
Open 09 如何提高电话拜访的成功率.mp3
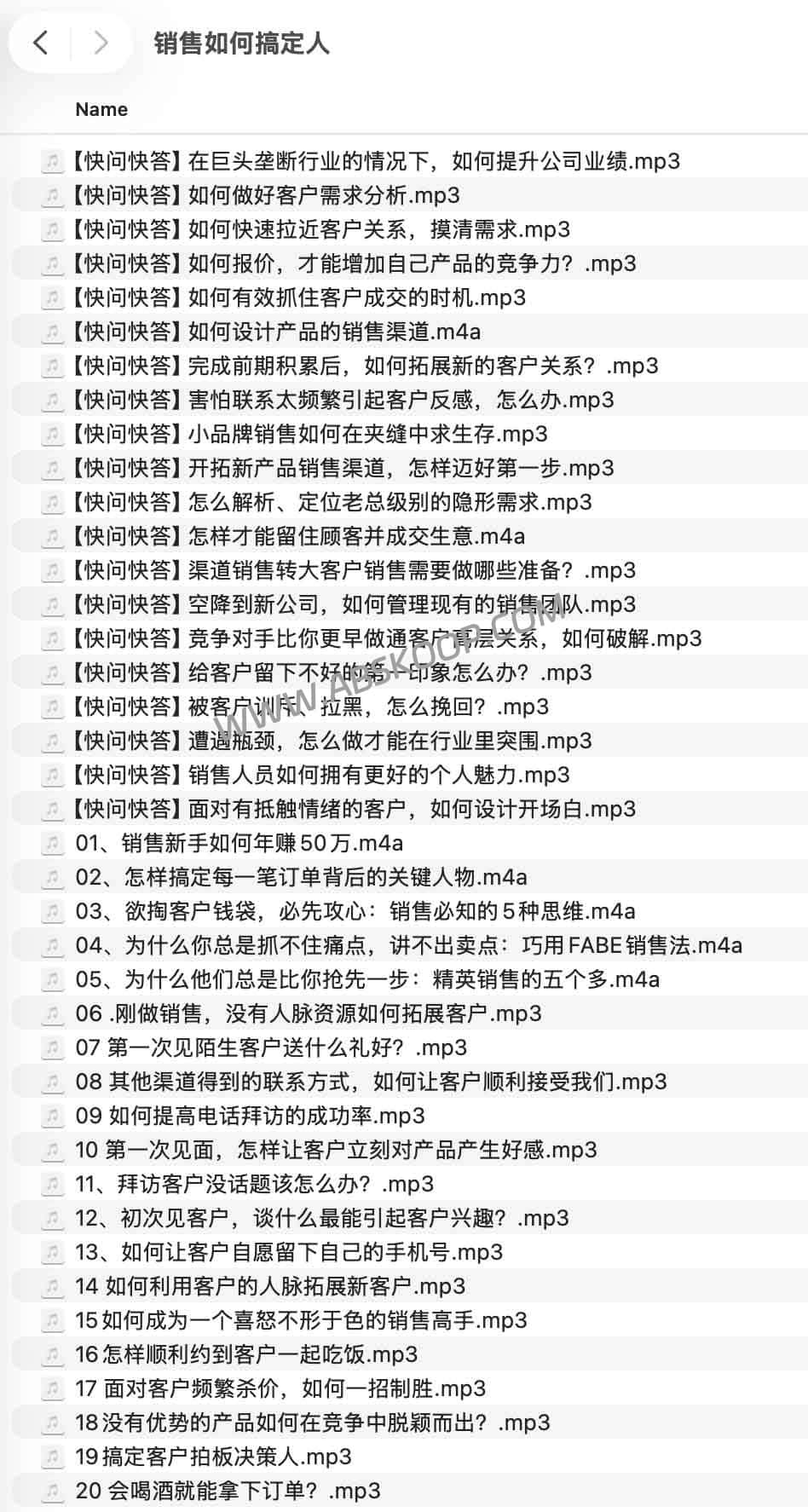pyautogui.click(x=250, y=1116)
